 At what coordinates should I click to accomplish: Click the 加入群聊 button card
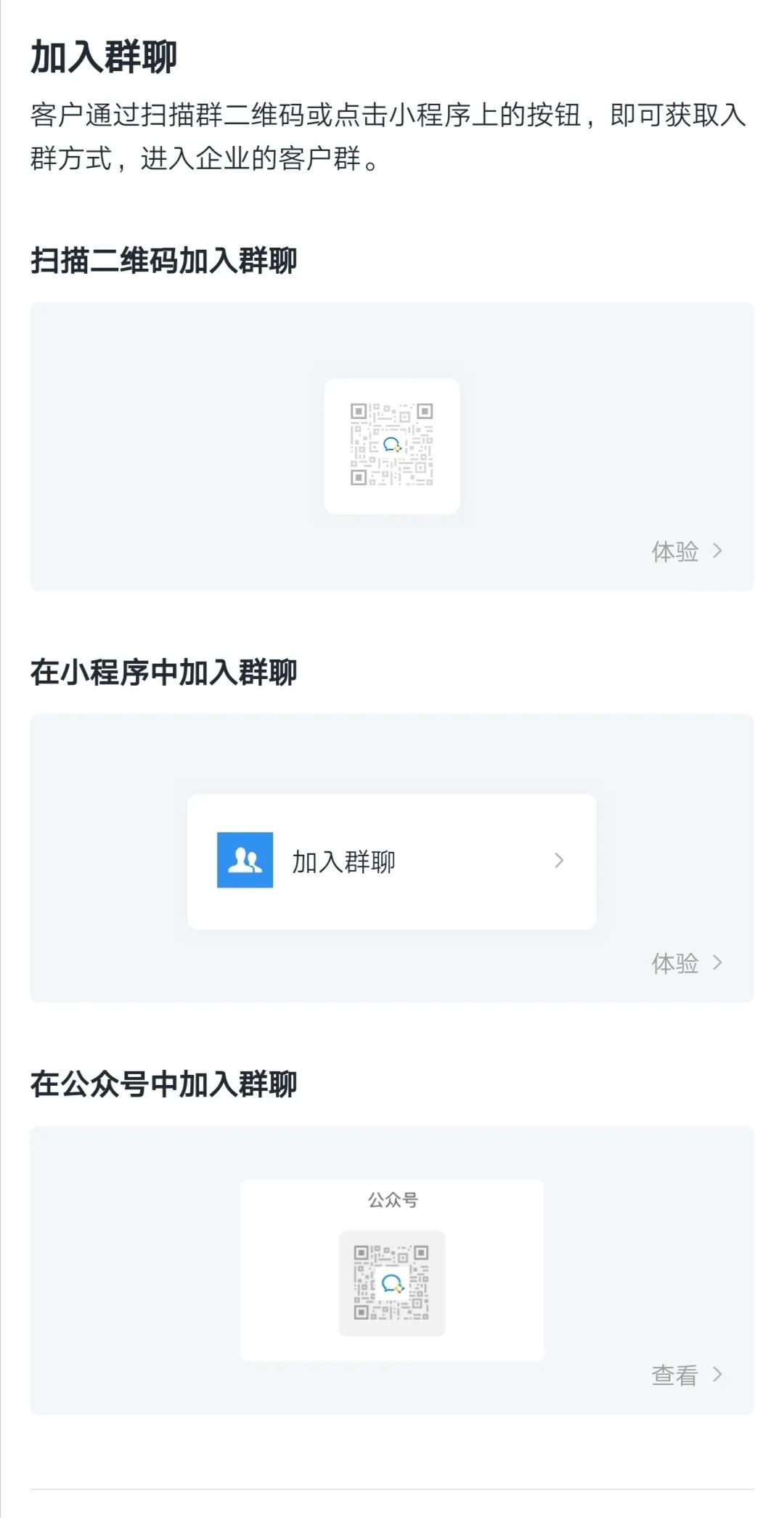(x=392, y=861)
